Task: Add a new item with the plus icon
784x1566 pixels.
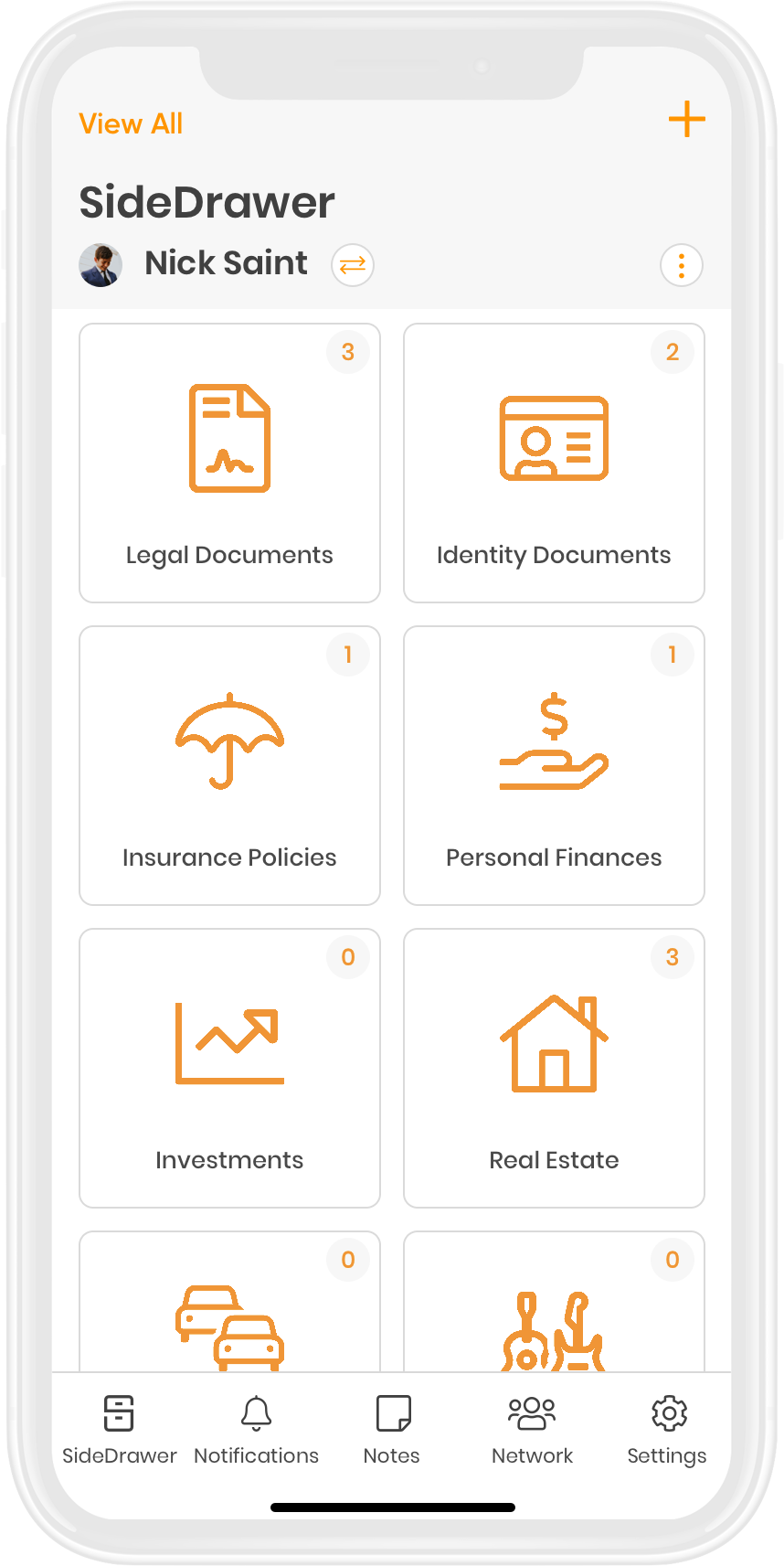Action: (x=686, y=120)
